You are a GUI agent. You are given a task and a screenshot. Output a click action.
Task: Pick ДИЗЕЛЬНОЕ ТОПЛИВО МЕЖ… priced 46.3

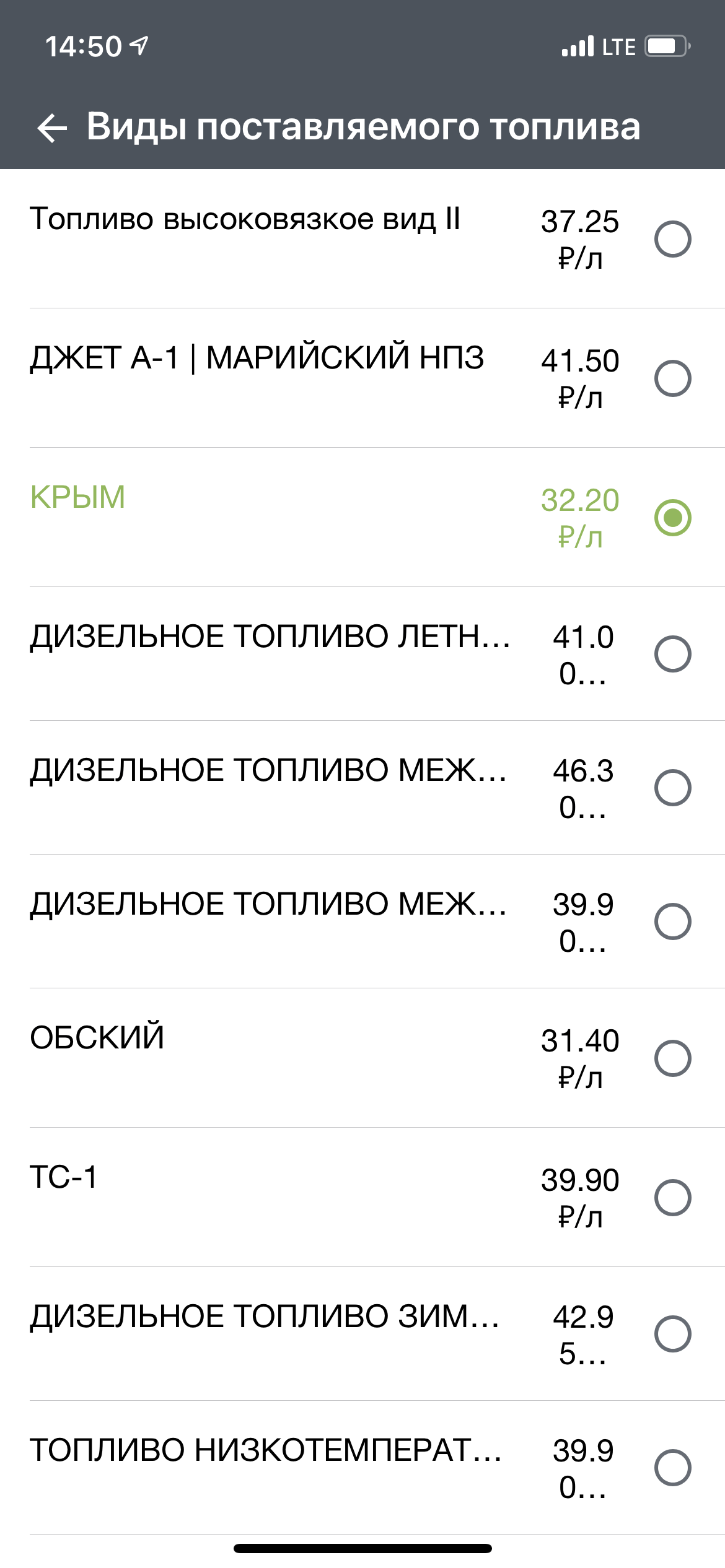pyautogui.click(x=672, y=788)
